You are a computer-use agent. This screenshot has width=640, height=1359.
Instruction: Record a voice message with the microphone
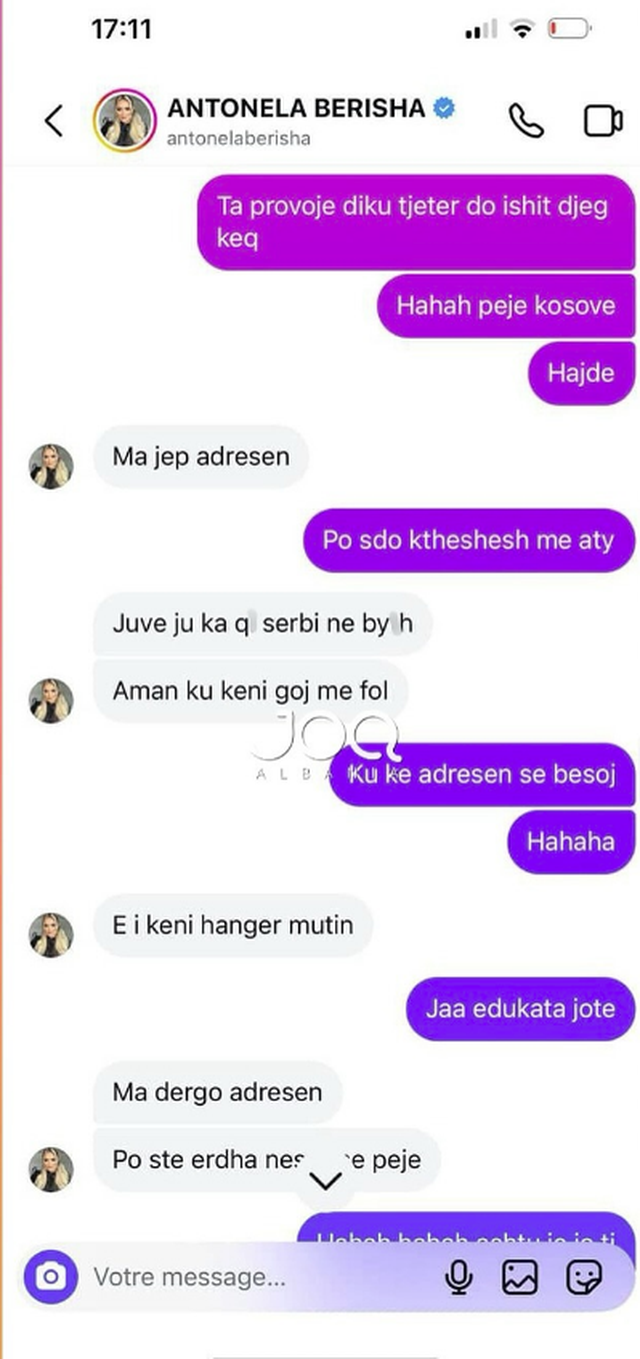(459, 1277)
